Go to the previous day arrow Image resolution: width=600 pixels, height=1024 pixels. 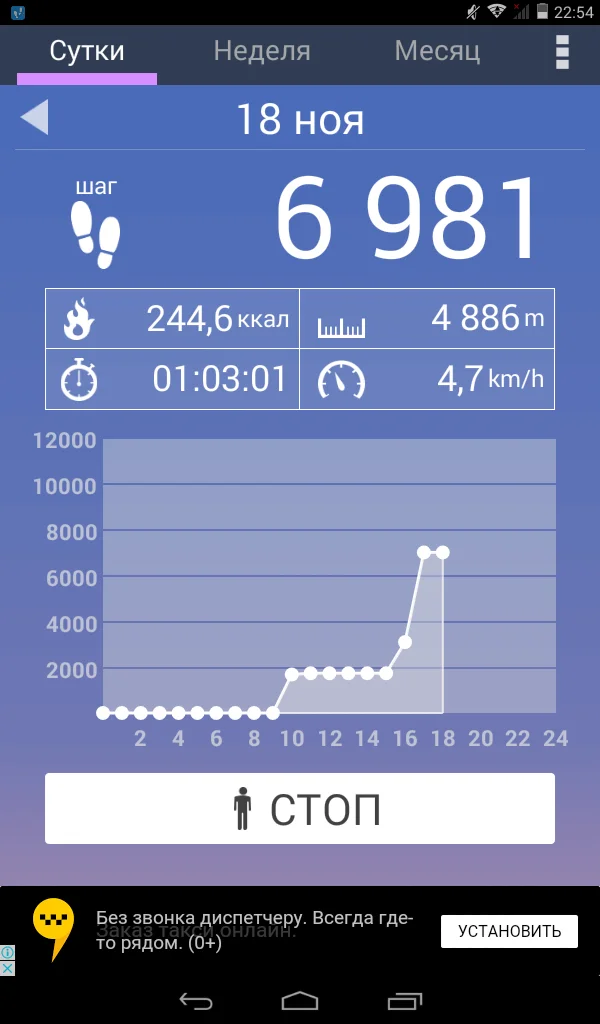coord(34,118)
